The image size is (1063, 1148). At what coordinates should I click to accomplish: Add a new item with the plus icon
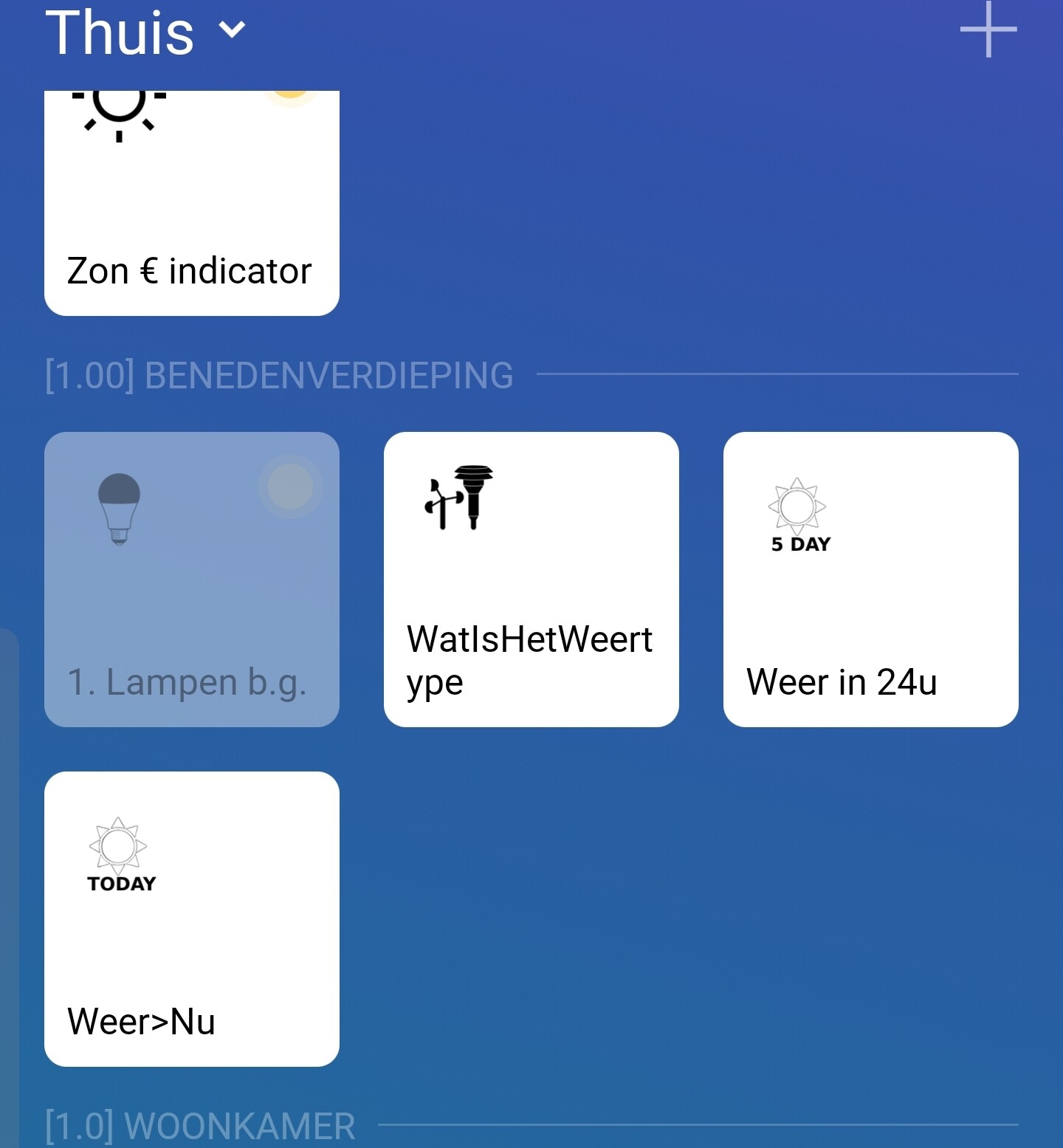point(988,30)
